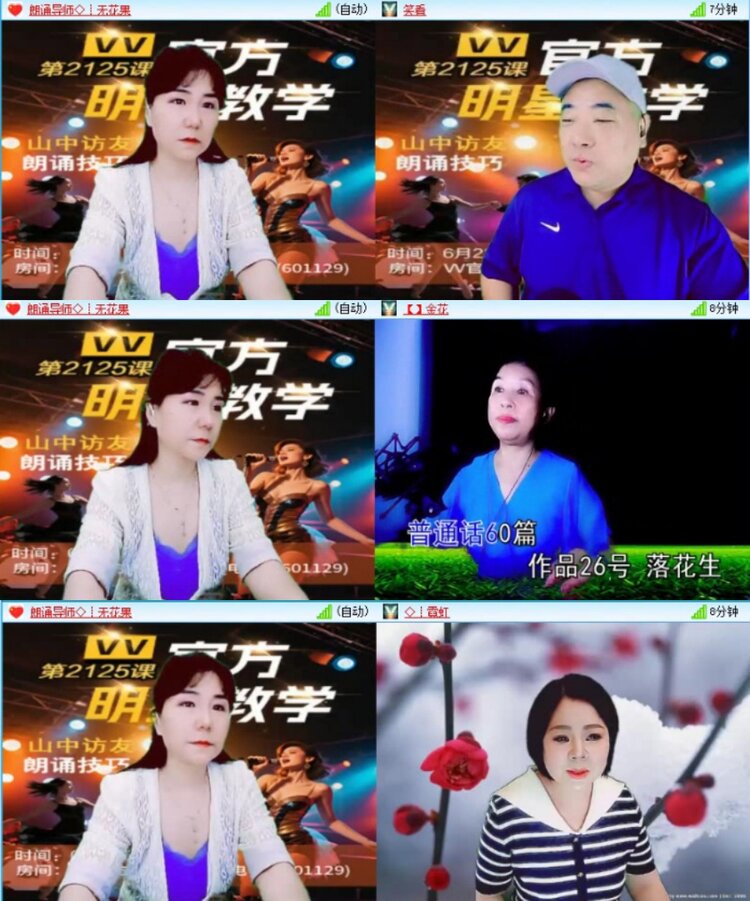Click the 落花生 recitation video thumbnail
Screen dimensions: 750x901
point(560,455)
